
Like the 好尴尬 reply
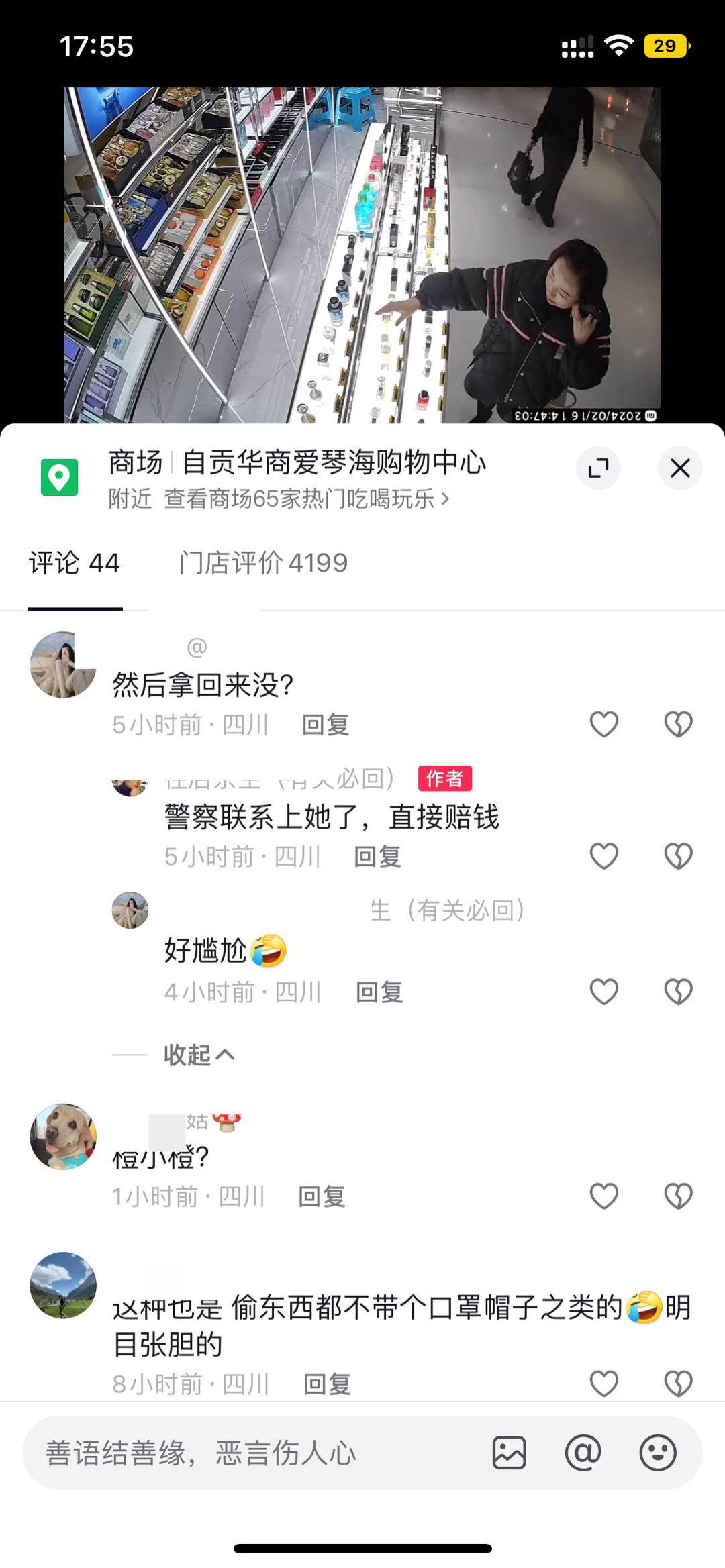point(603,992)
